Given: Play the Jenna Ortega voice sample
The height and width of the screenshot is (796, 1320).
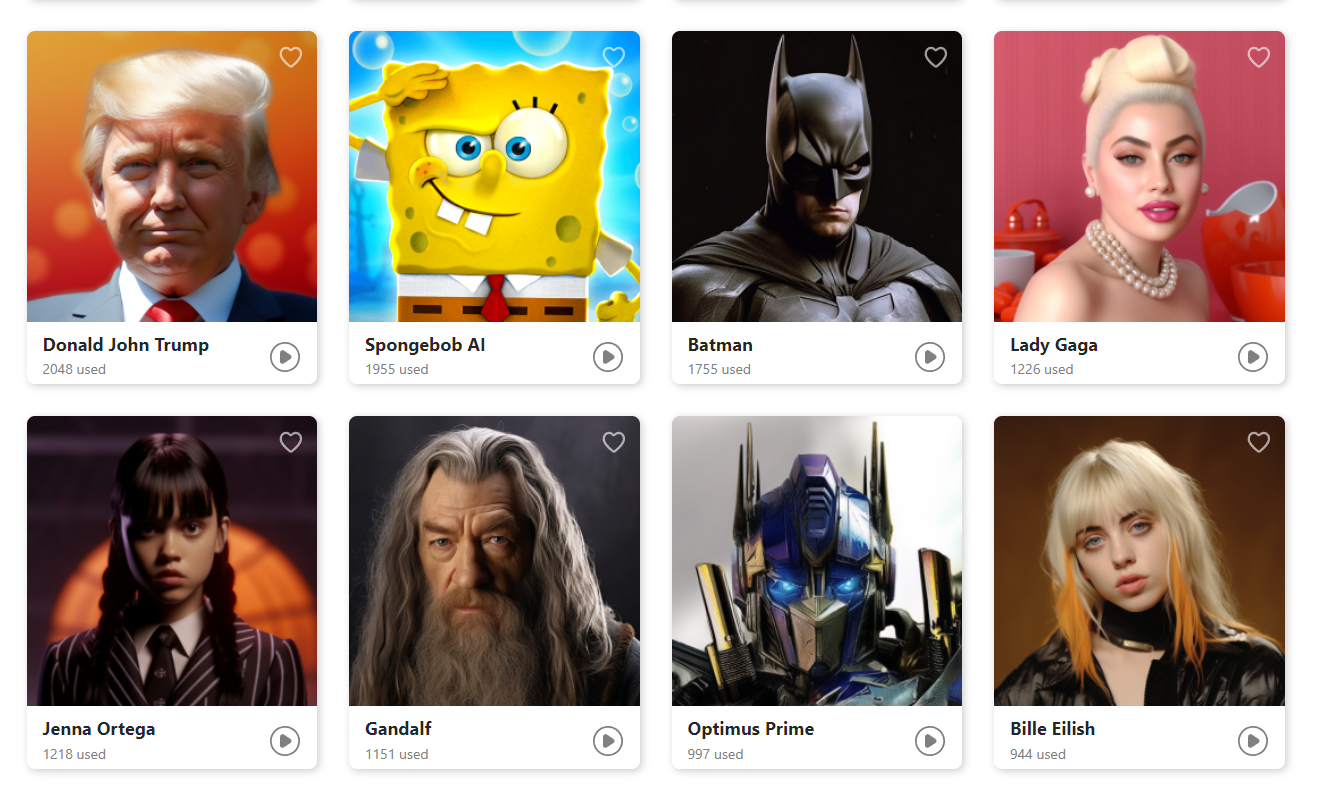Looking at the screenshot, I should click(285, 741).
